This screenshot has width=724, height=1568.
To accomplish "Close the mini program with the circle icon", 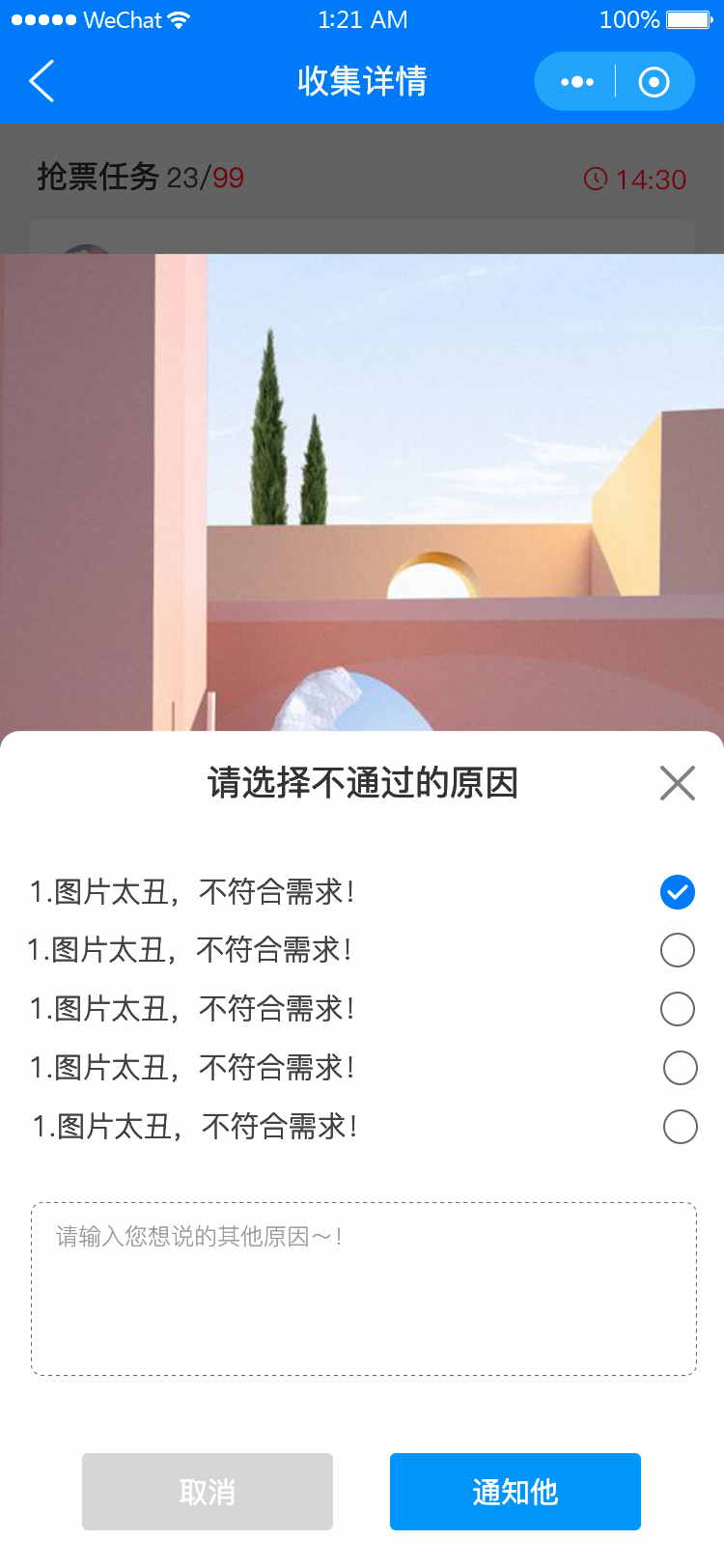I will (x=654, y=82).
